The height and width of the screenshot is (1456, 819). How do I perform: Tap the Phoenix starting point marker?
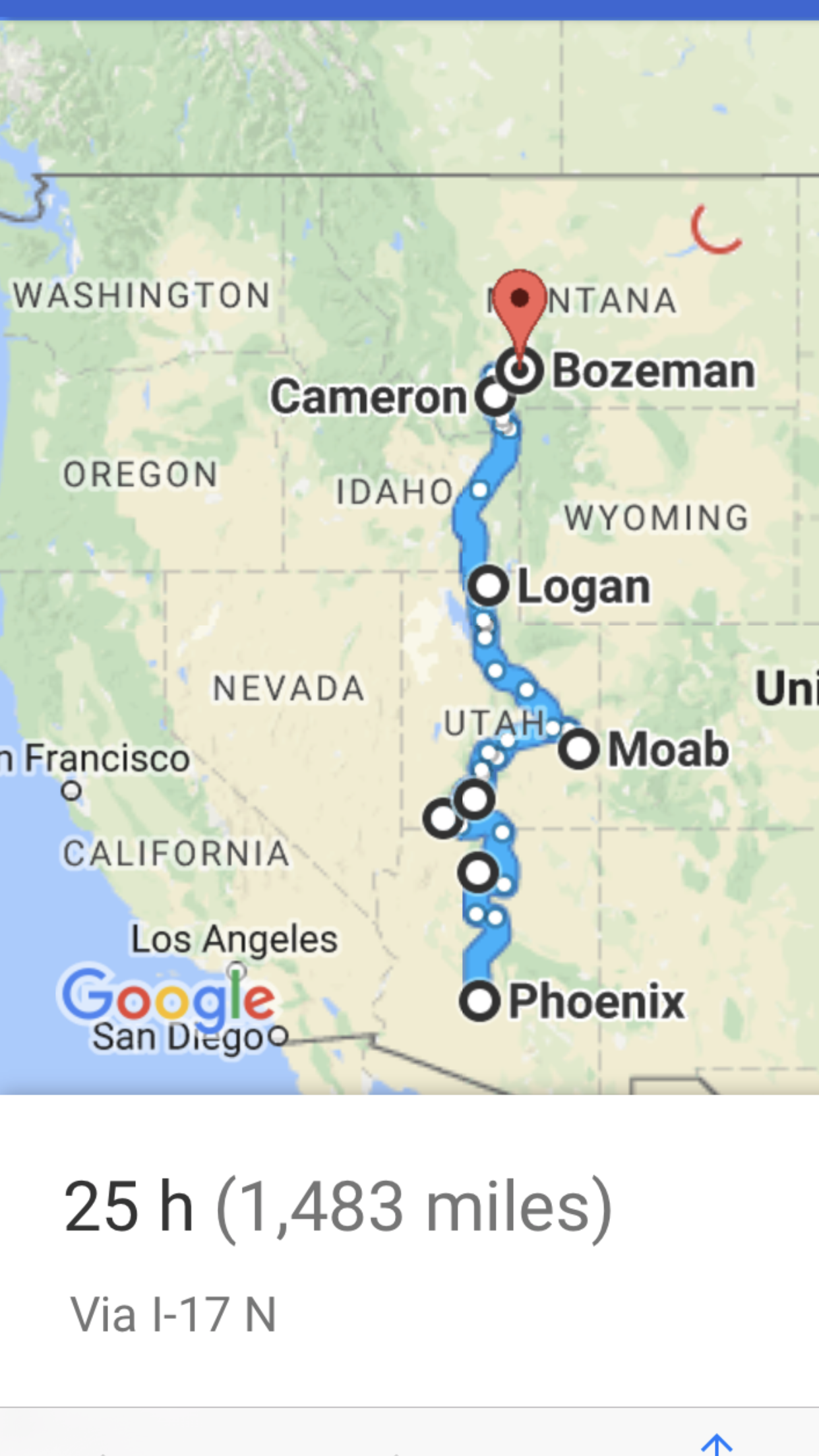point(479,1001)
